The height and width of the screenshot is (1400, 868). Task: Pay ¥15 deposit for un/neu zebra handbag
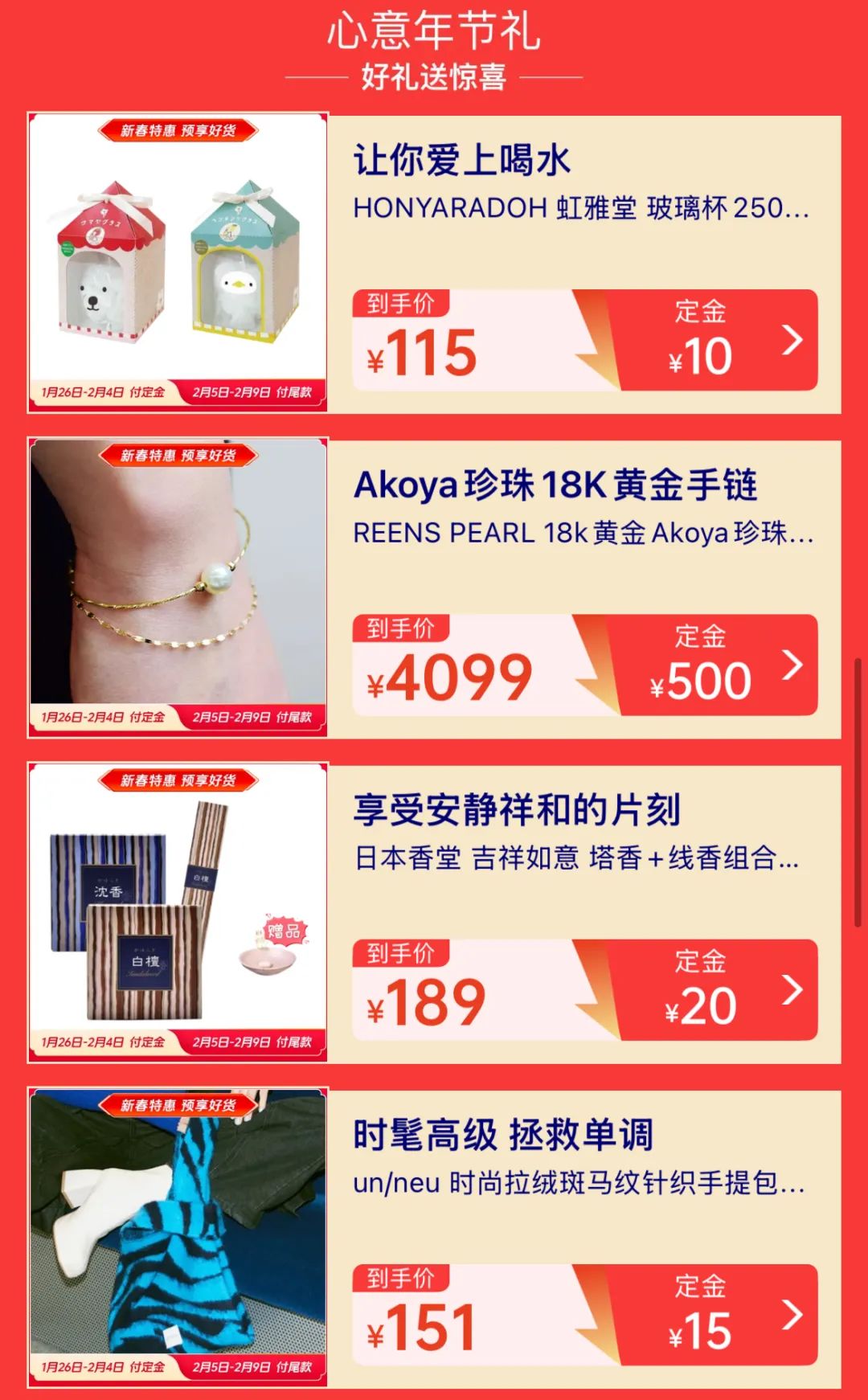click(712, 1315)
